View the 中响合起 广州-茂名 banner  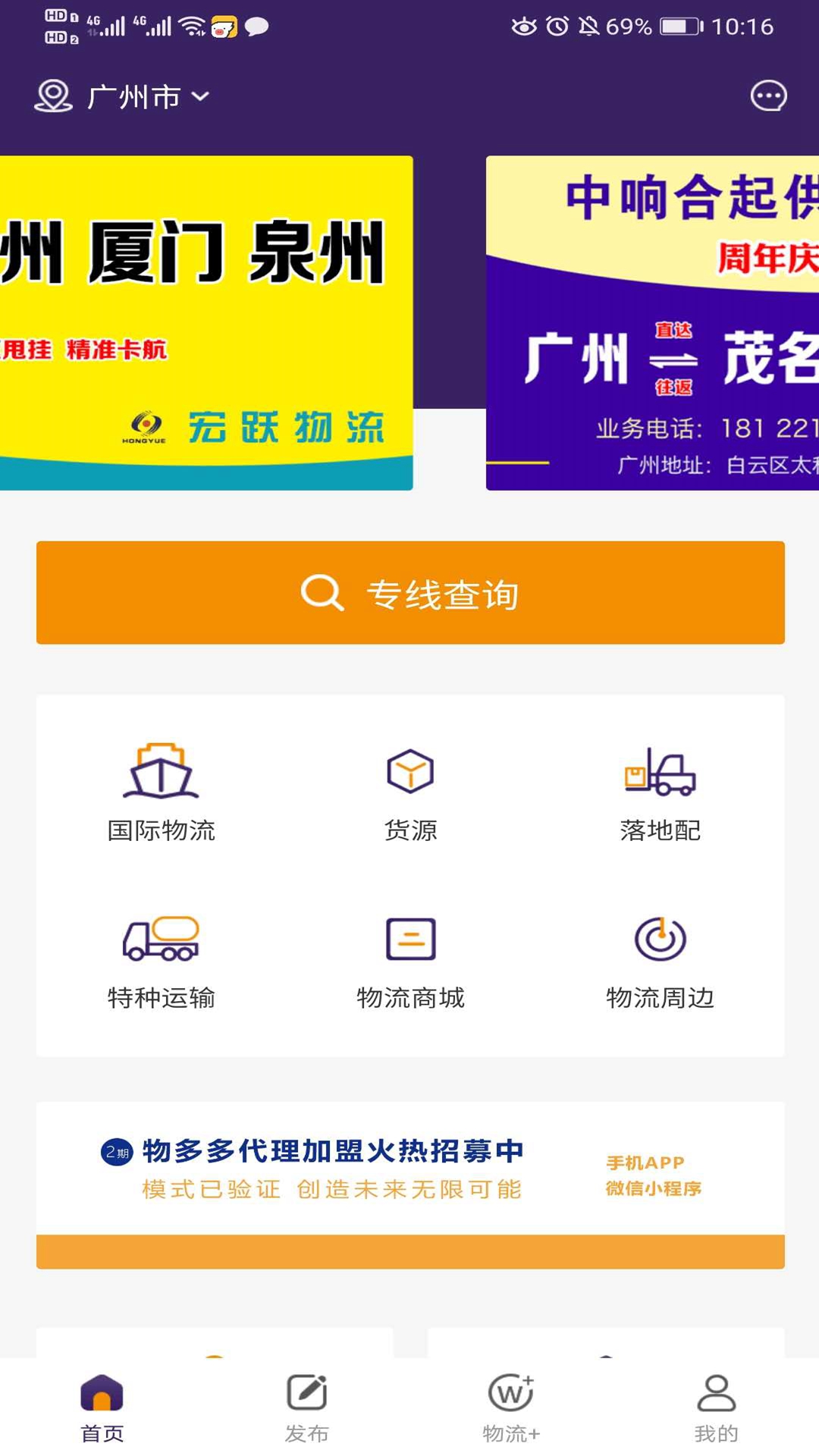point(652,322)
